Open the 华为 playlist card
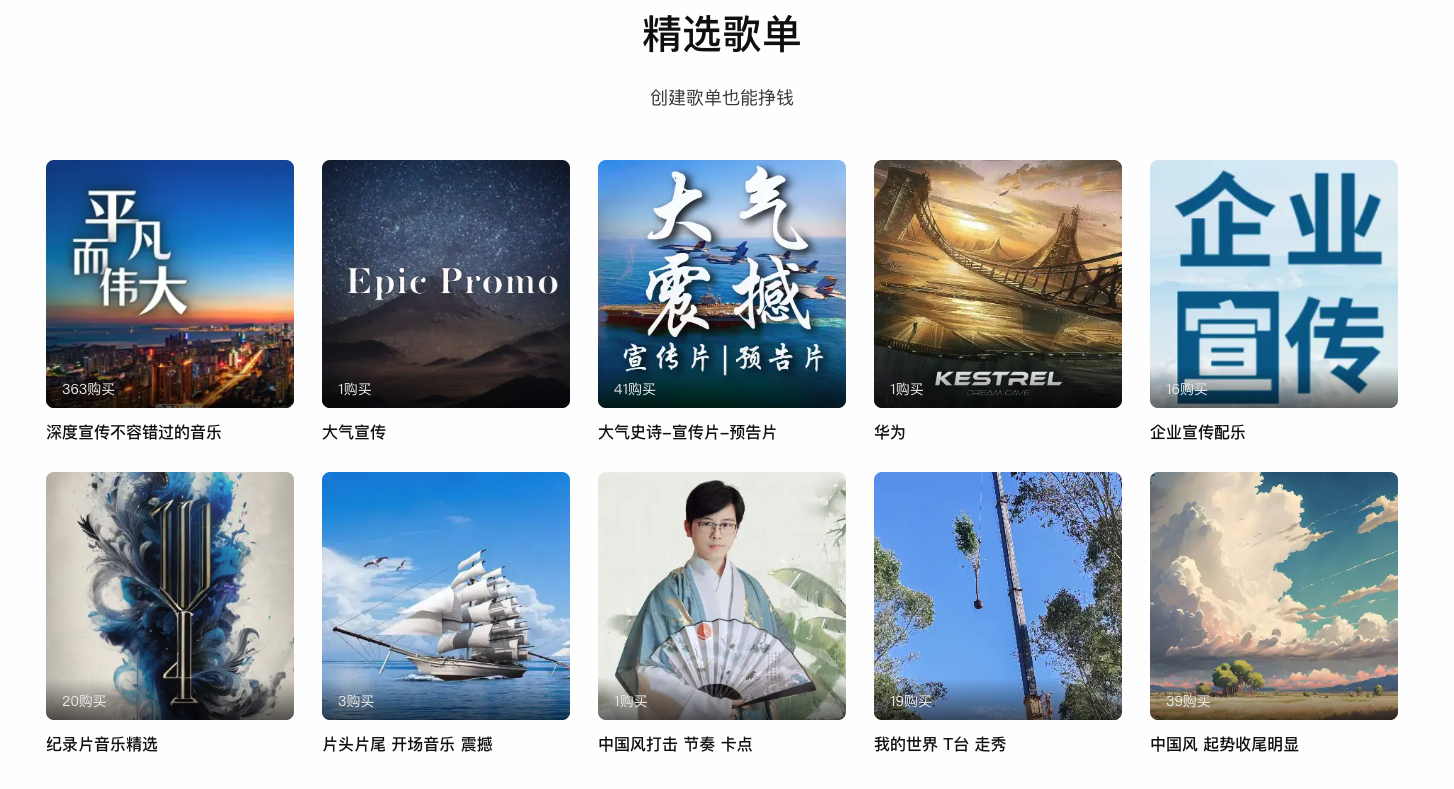The width and height of the screenshot is (1454, 789). pyautogui.click(x=998, y=284)
